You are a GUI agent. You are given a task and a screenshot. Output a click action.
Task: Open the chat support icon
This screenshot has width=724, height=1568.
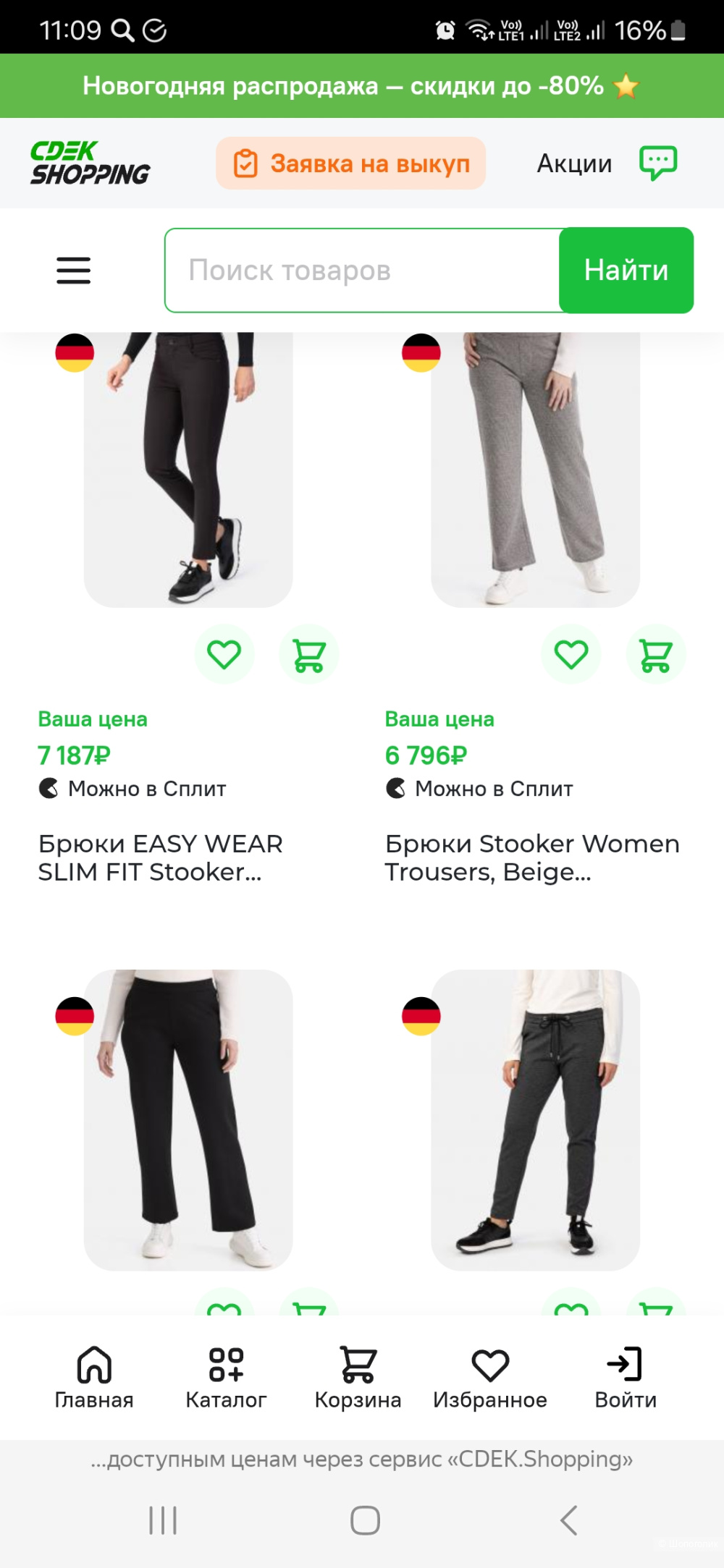coord(657,163)
